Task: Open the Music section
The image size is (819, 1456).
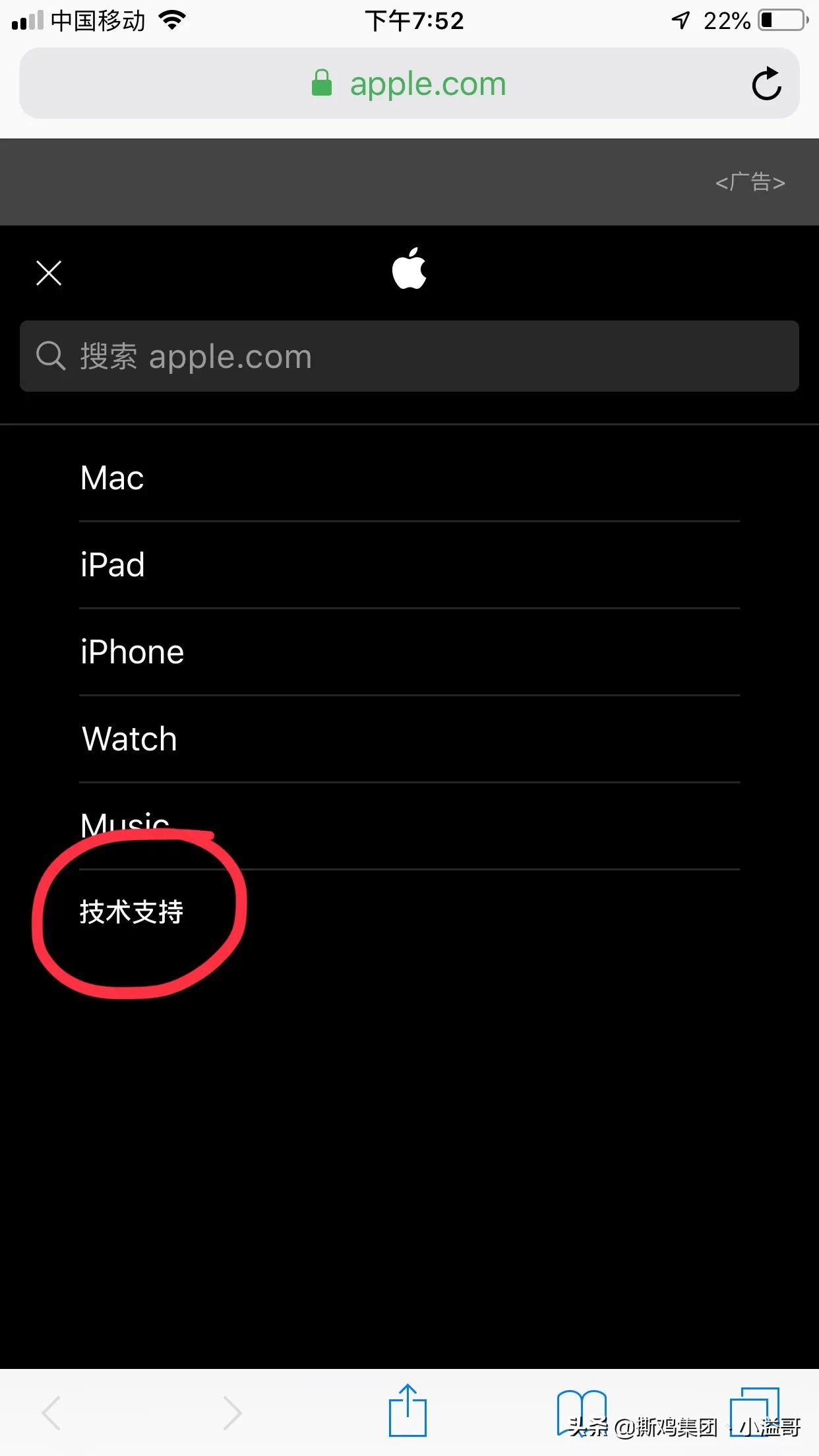Action: (x=125, y=824)
